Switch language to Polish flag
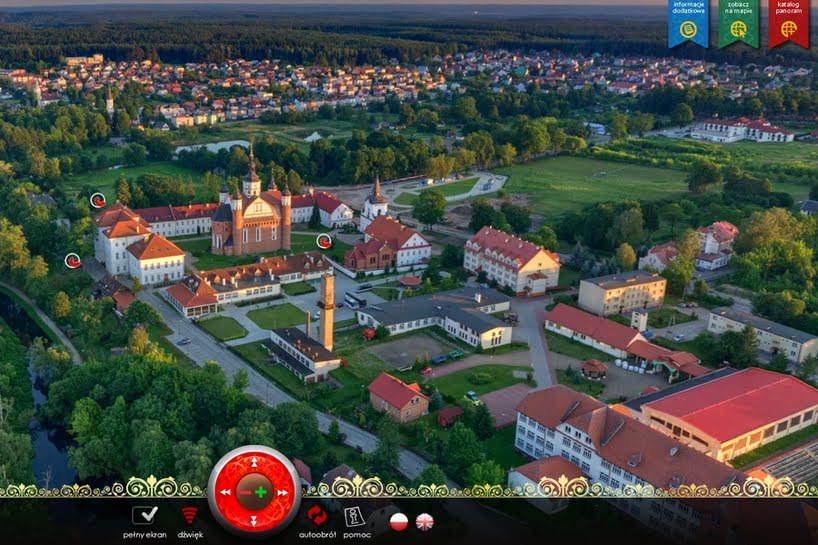The height and width of the screenshot is (545, 818). pyautogui.click(x=399, y=521)
